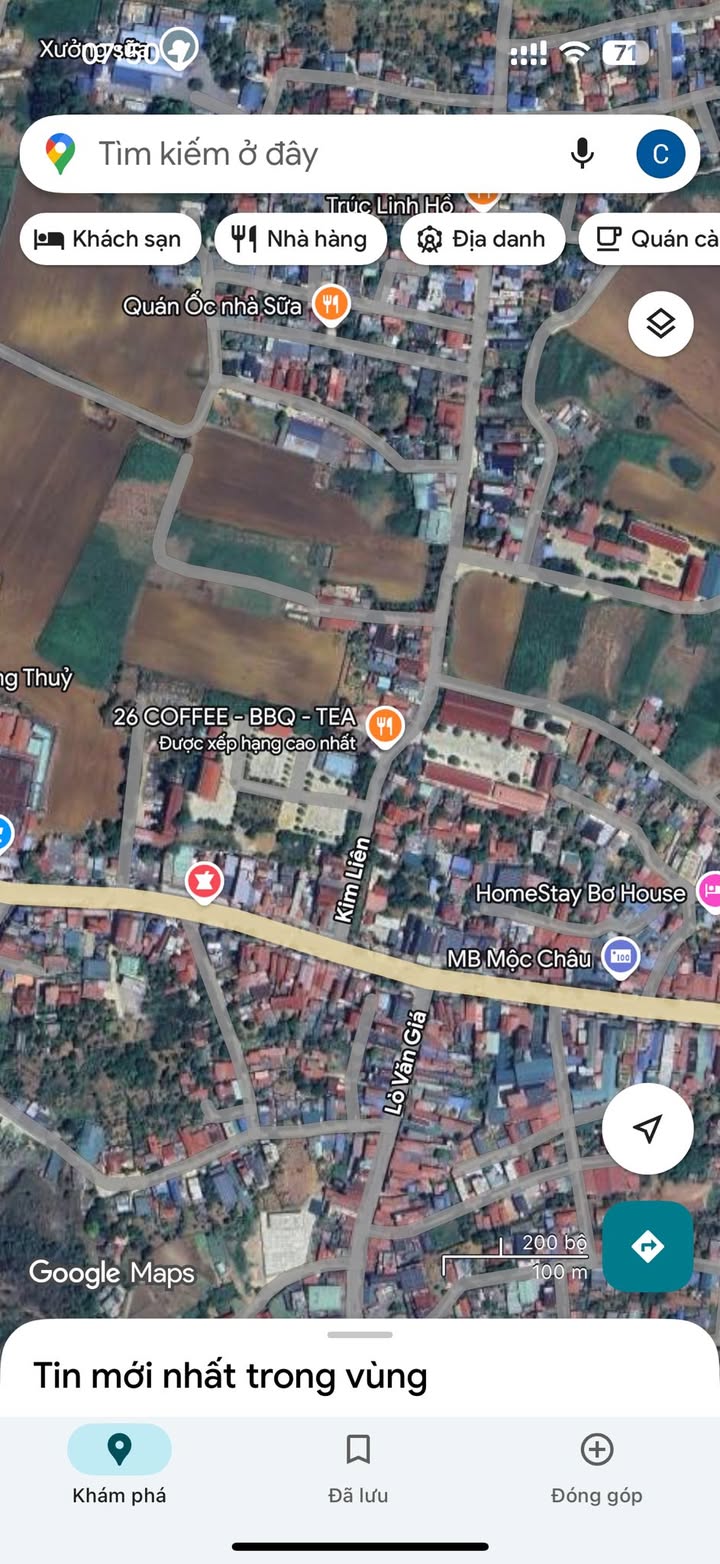View the MB Mộc Châu bank marker
Screen dimensions: 720x1564
622,958
